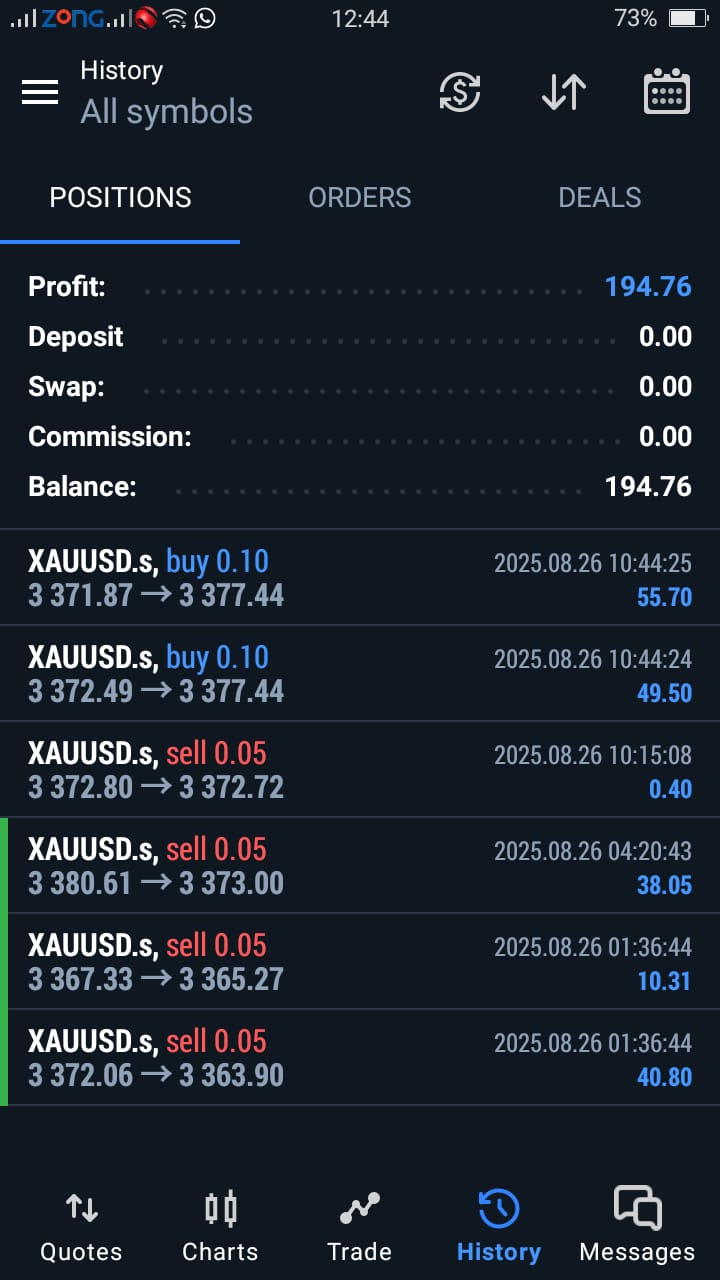Open the buy 0.10 position with 55.70 profit

coord(360,578)
